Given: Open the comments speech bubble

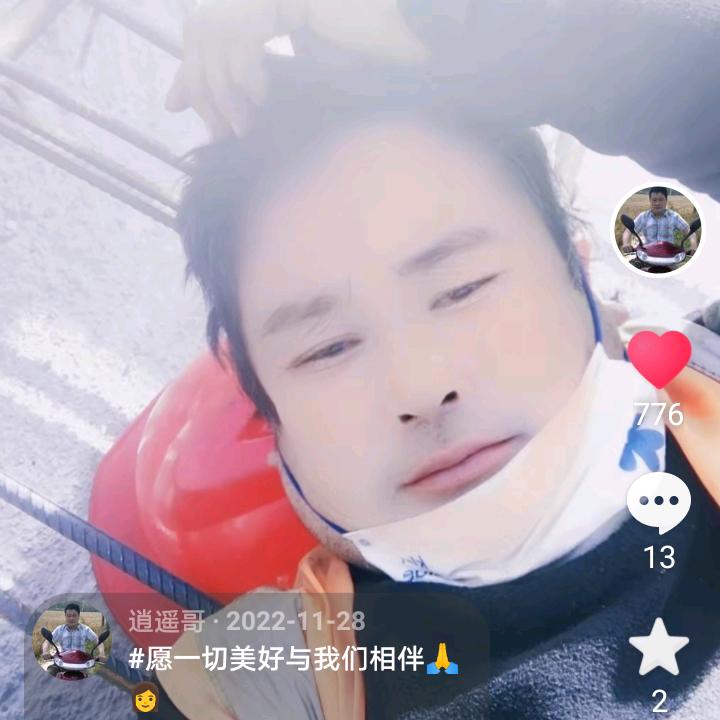Looking at the screenshot, I should (x=659, y=503).
